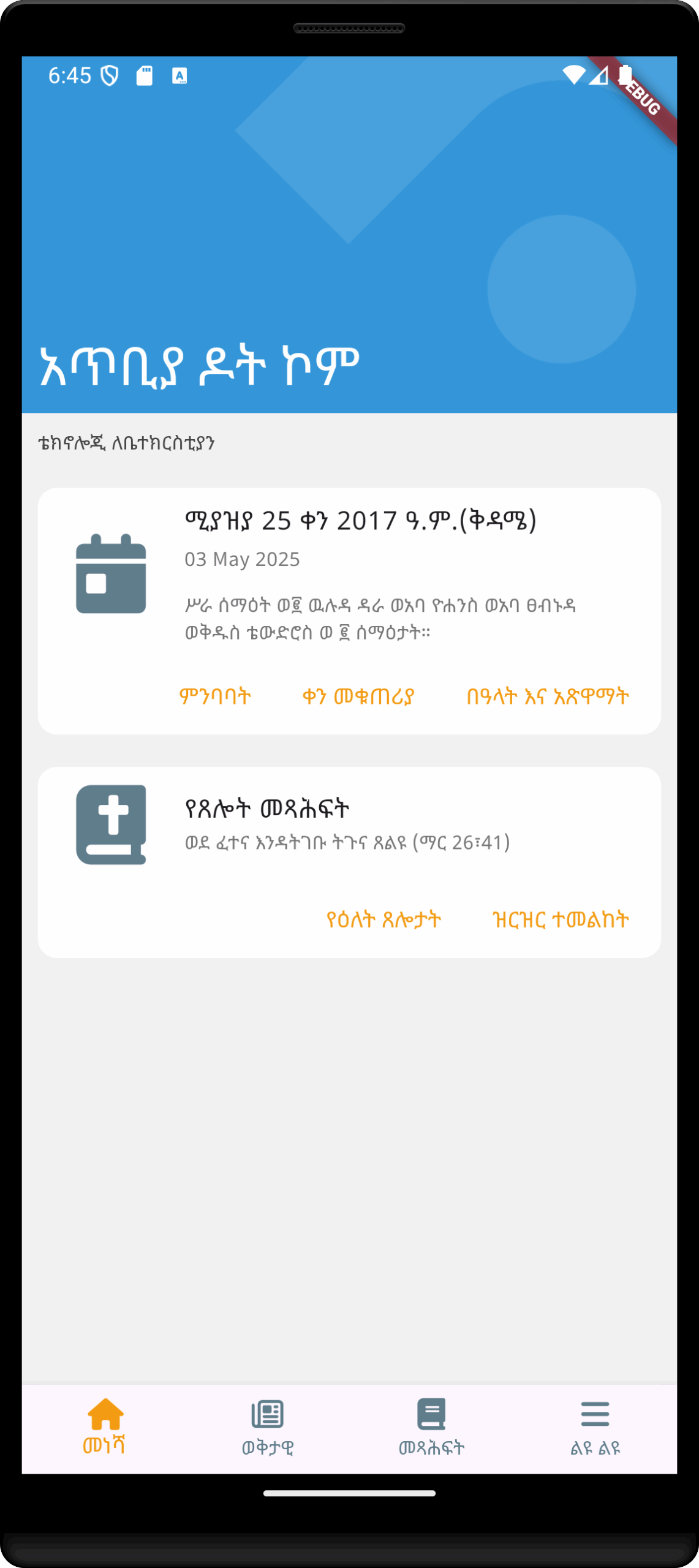Select the መነሻ home tab
Image resolution: width=699 pixels, height=1568 pixels.
click(x=104, y=1428)
